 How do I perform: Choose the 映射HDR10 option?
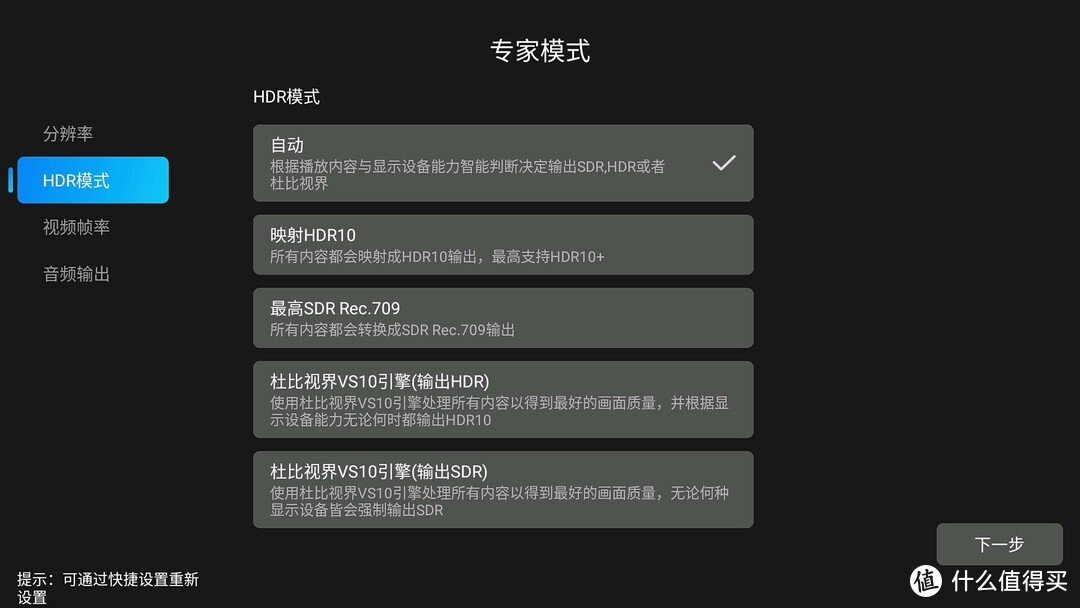point(502,245)
